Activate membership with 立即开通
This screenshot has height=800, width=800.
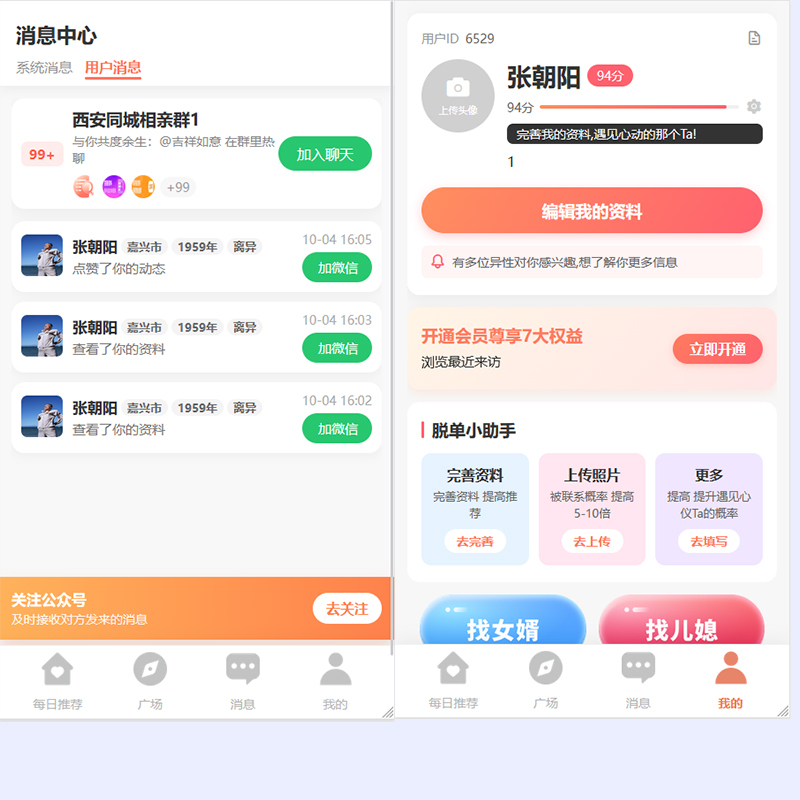[717, 349]
